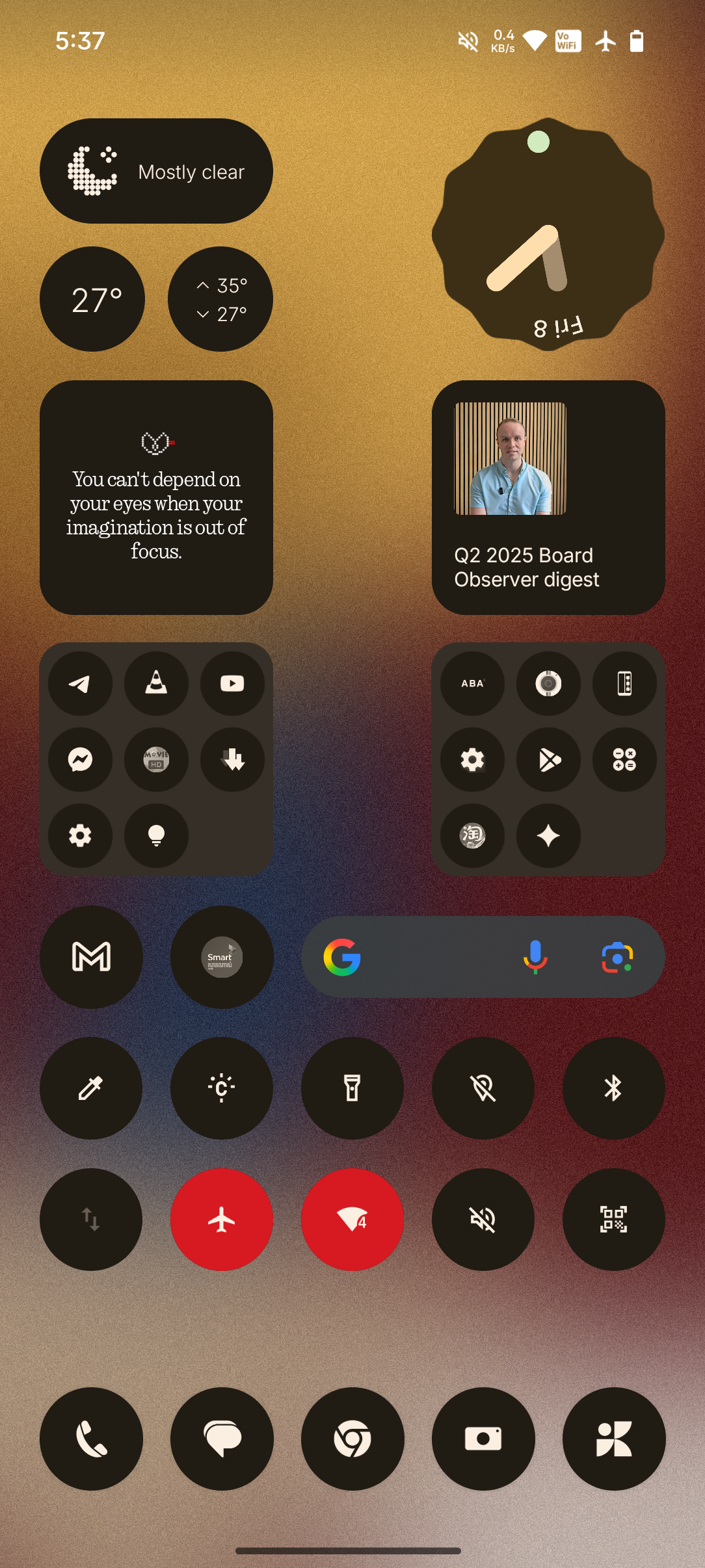Screen dimensions: 705x1568
Task: Open the Camera app
Action: coord(483,1439)
